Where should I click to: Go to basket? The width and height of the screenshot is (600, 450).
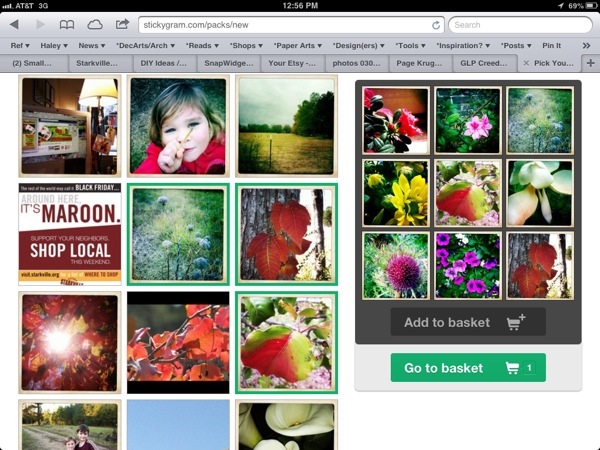click(468, 368)
